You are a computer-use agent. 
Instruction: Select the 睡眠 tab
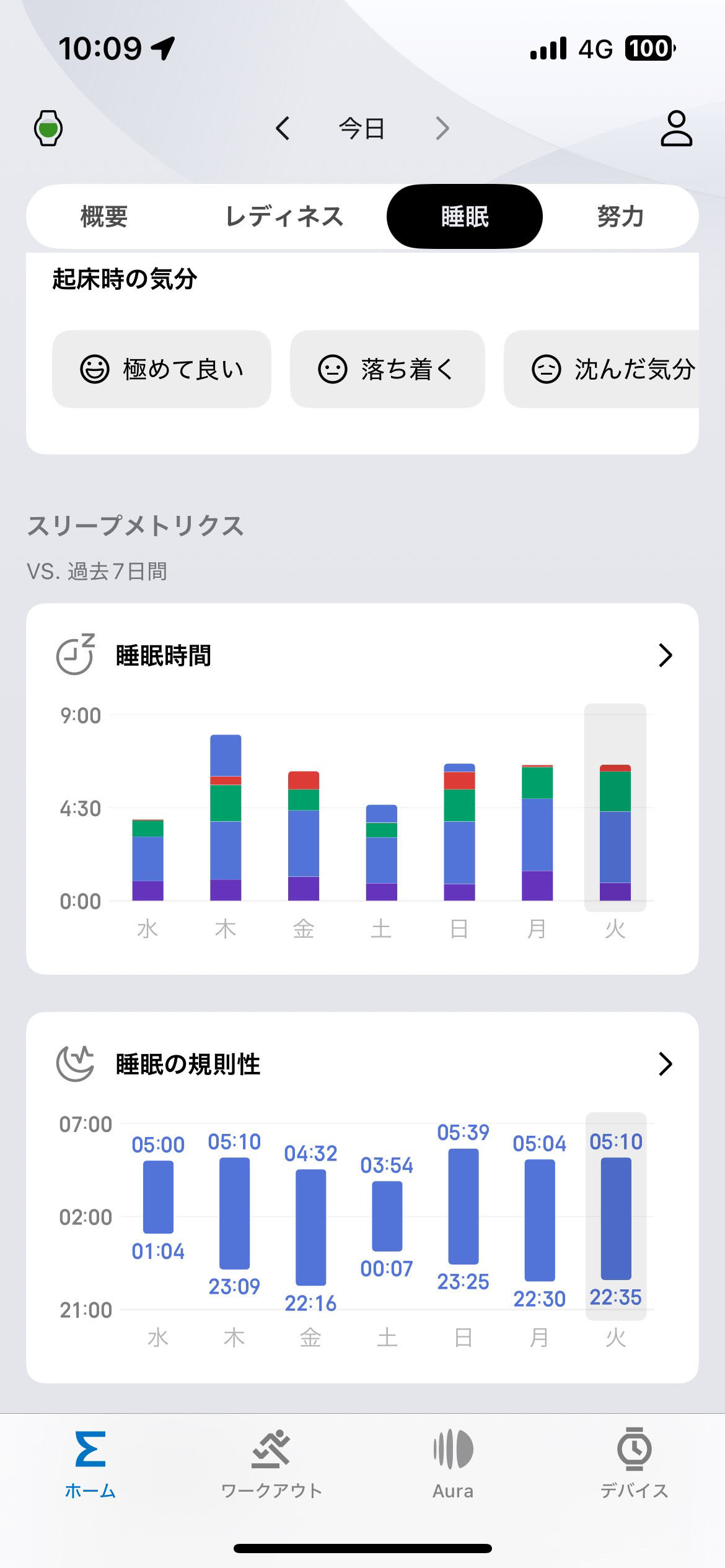point(465,217)
